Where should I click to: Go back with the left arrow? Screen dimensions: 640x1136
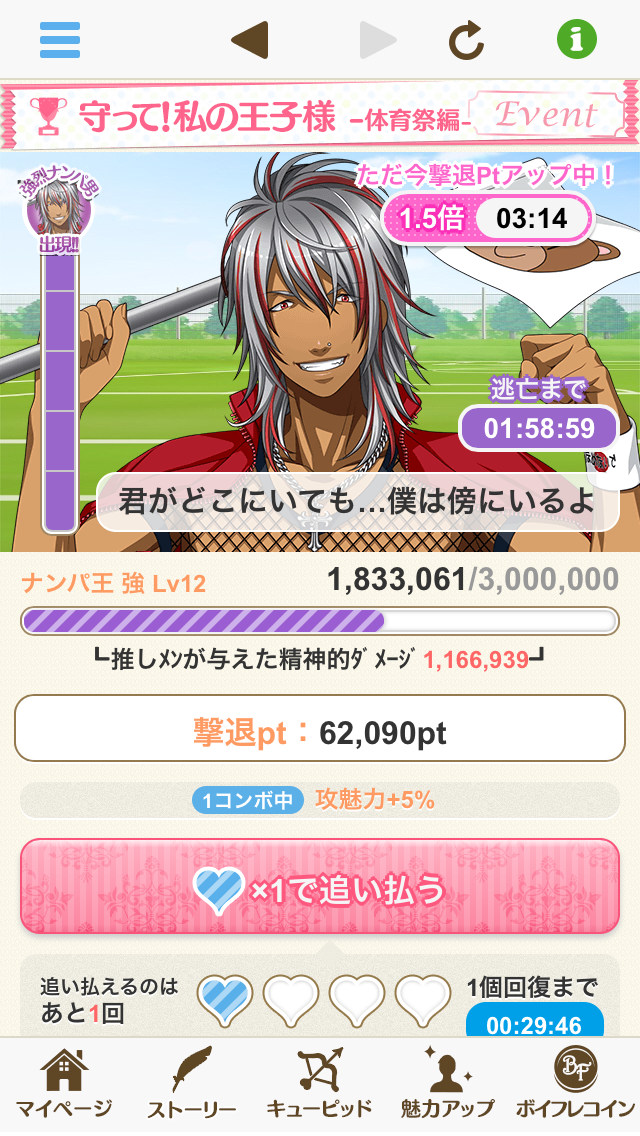pyautogui.click(x=249, y=40)
